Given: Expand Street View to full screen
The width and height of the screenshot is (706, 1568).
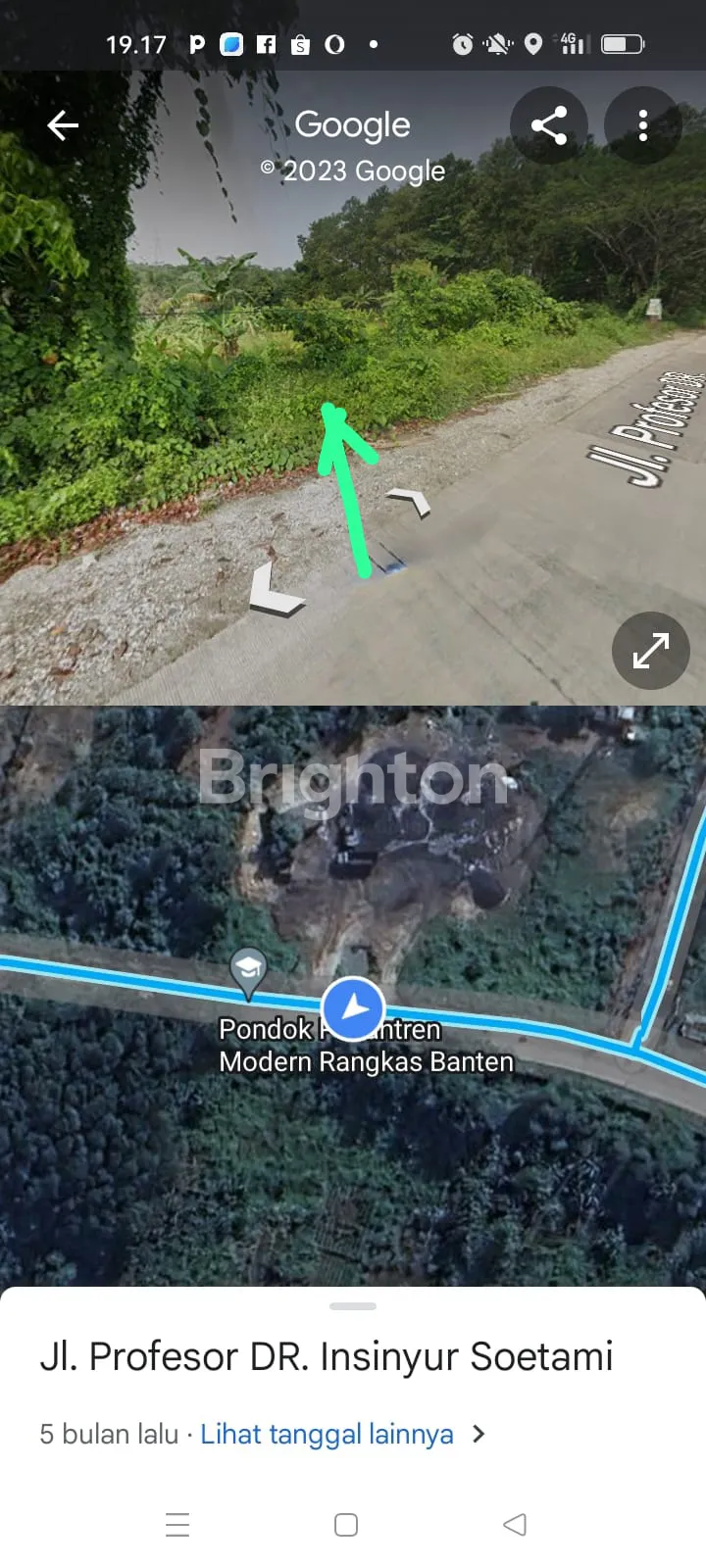Looking at the screenshot, I should pos(651,651).
